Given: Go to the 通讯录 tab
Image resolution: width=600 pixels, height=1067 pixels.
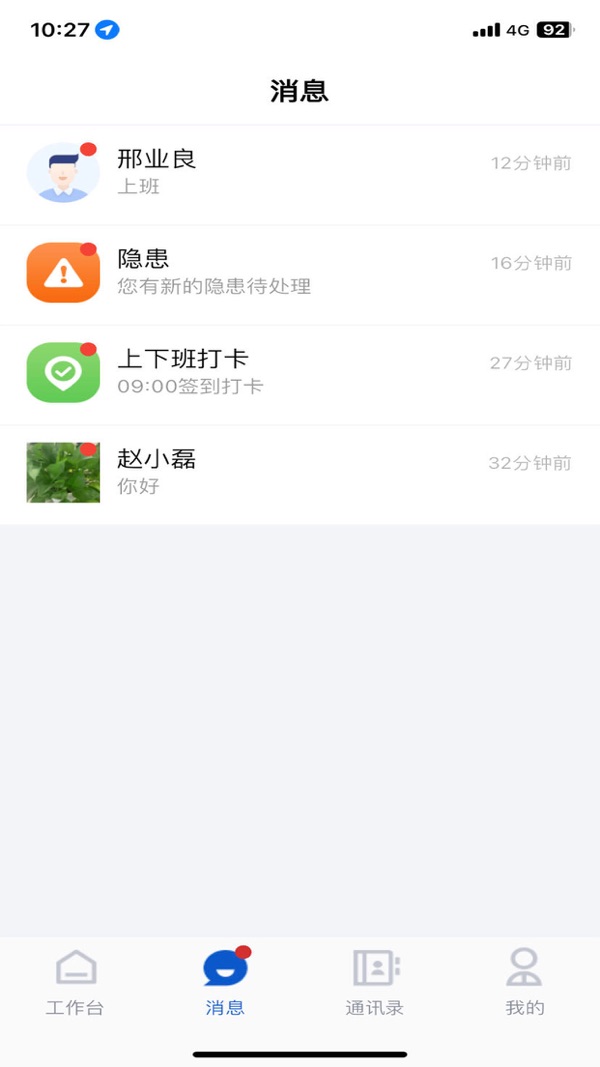Looking at the screenshot, I should click(x=375, y=982).
